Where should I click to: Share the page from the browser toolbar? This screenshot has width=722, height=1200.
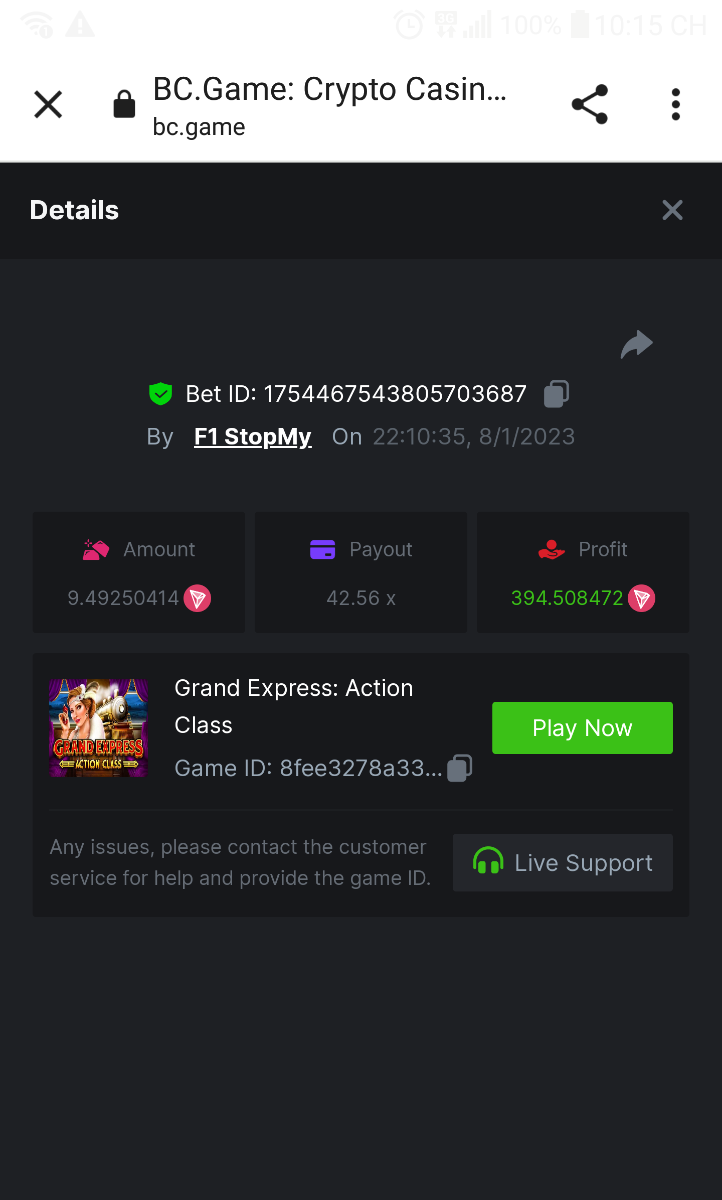pos(589,104)
